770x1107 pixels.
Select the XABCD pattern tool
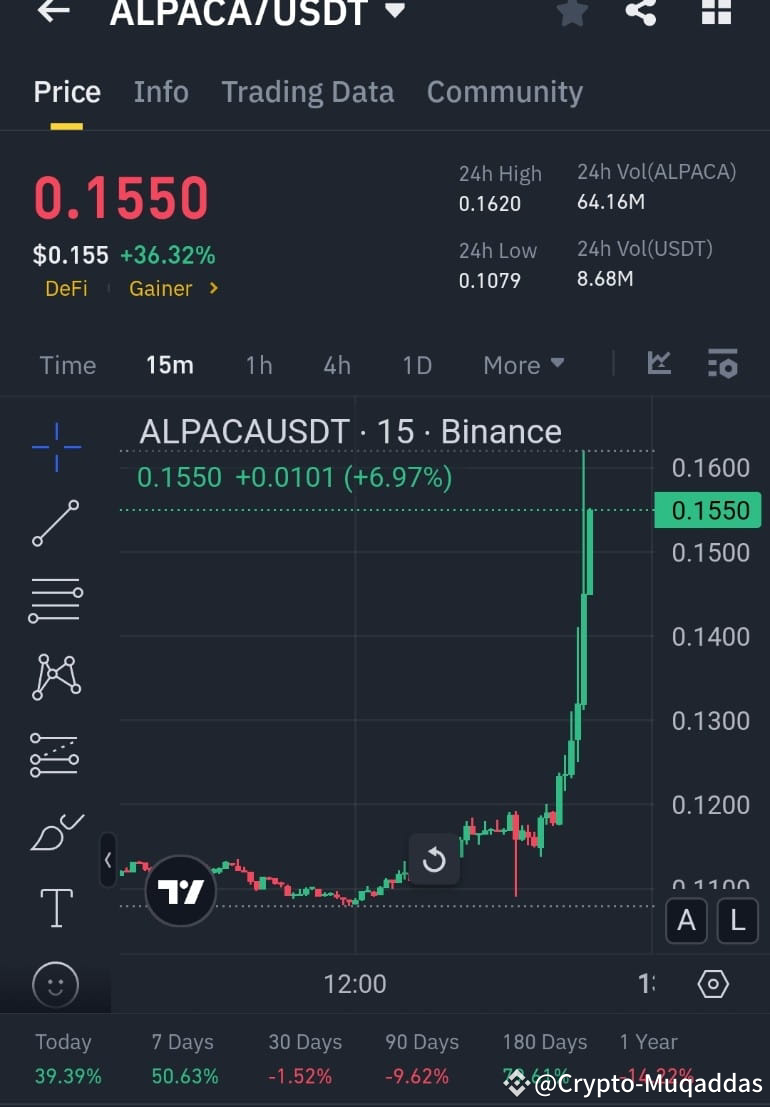click(55, 677)
